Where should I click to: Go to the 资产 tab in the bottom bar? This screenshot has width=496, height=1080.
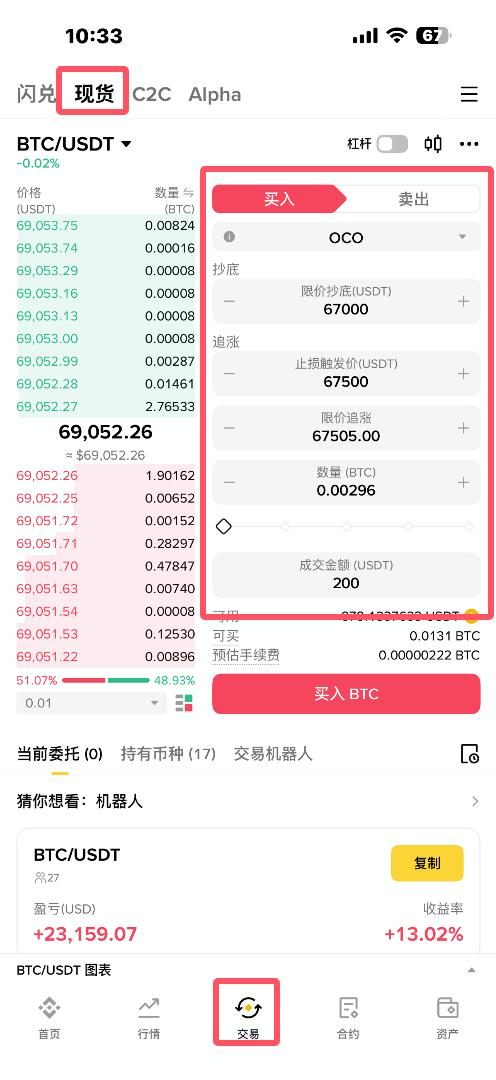point(448,1017)
